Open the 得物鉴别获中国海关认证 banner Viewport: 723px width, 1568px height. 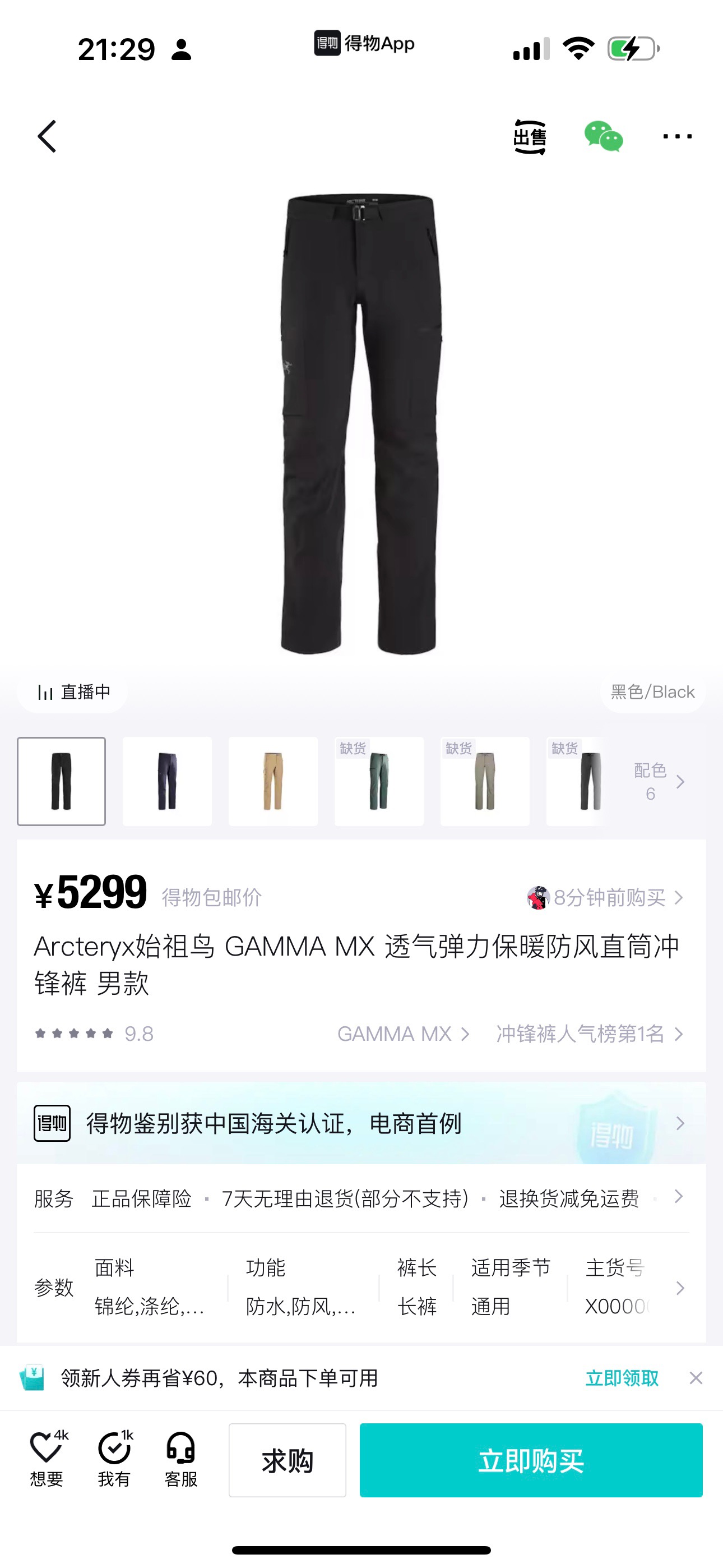pyautogui.click(x=361, y=1123)
